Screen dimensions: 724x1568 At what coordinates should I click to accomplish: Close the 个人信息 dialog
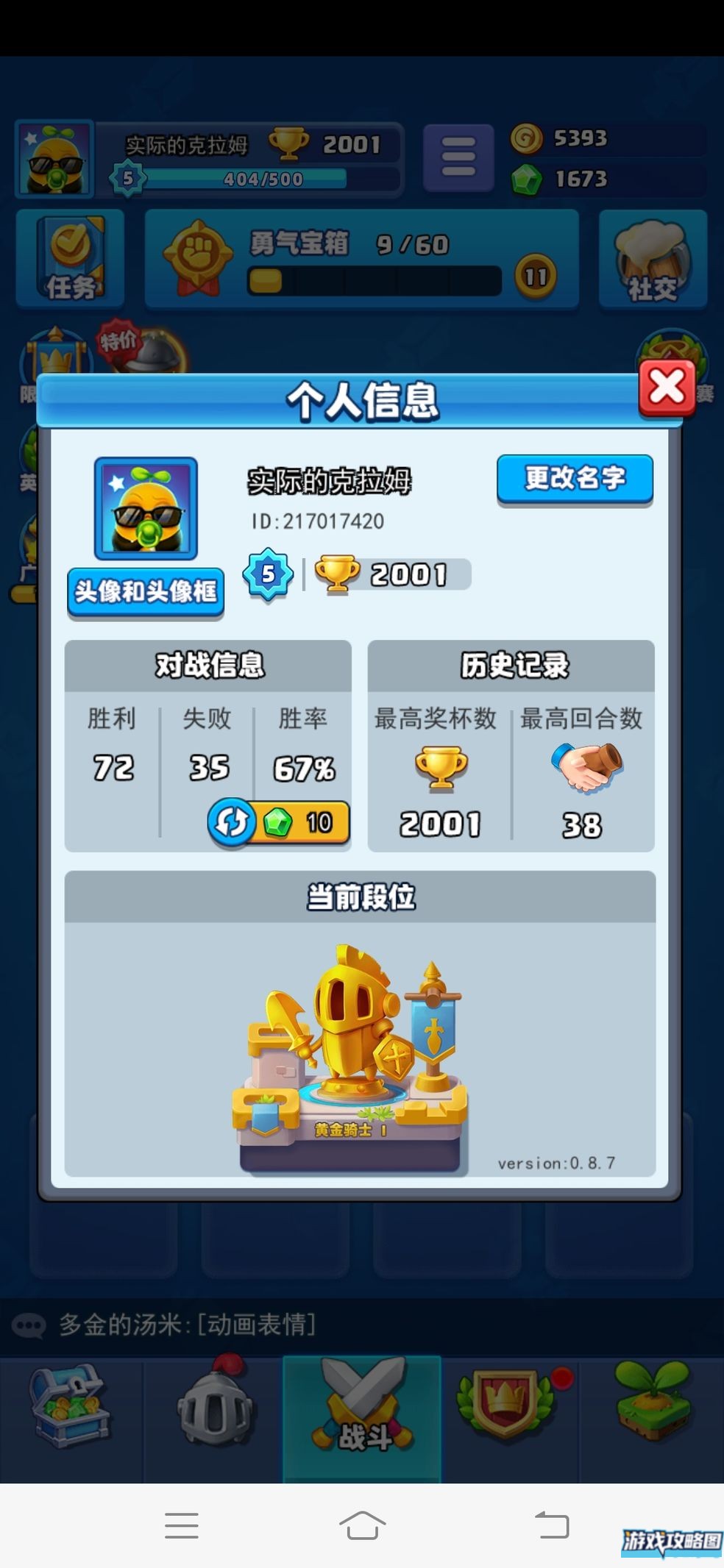pos(667,388)
